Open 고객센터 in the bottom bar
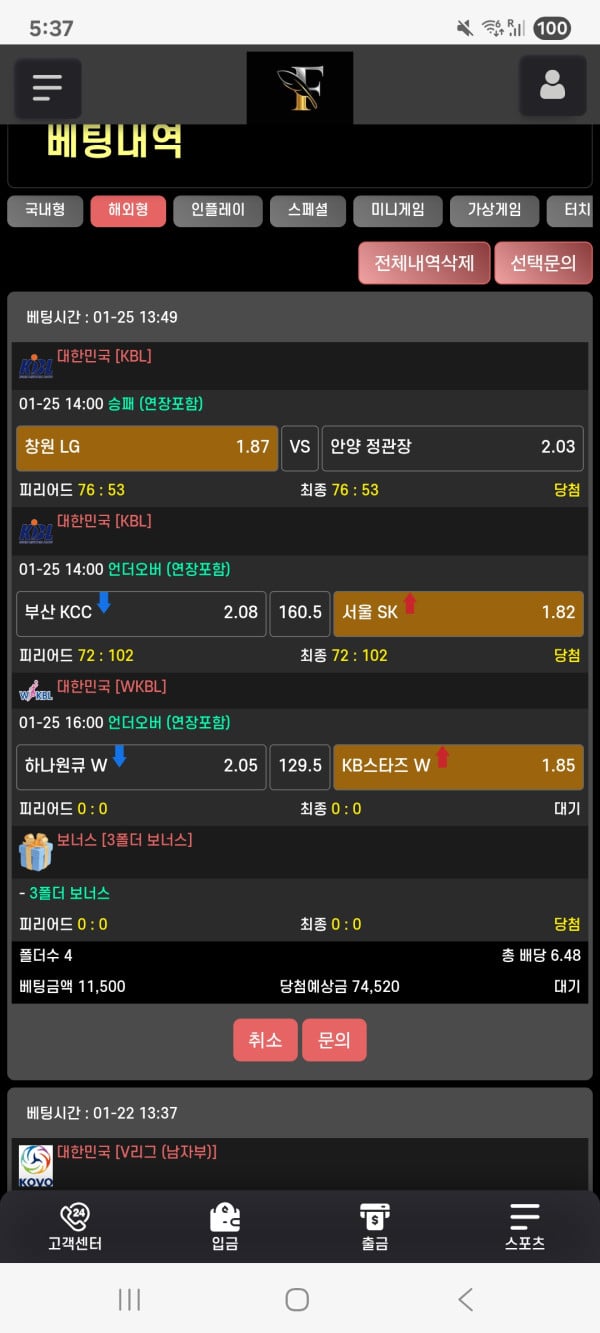Image resolution: width=600 pixels, height=1333 pixels. point(75,1227)
